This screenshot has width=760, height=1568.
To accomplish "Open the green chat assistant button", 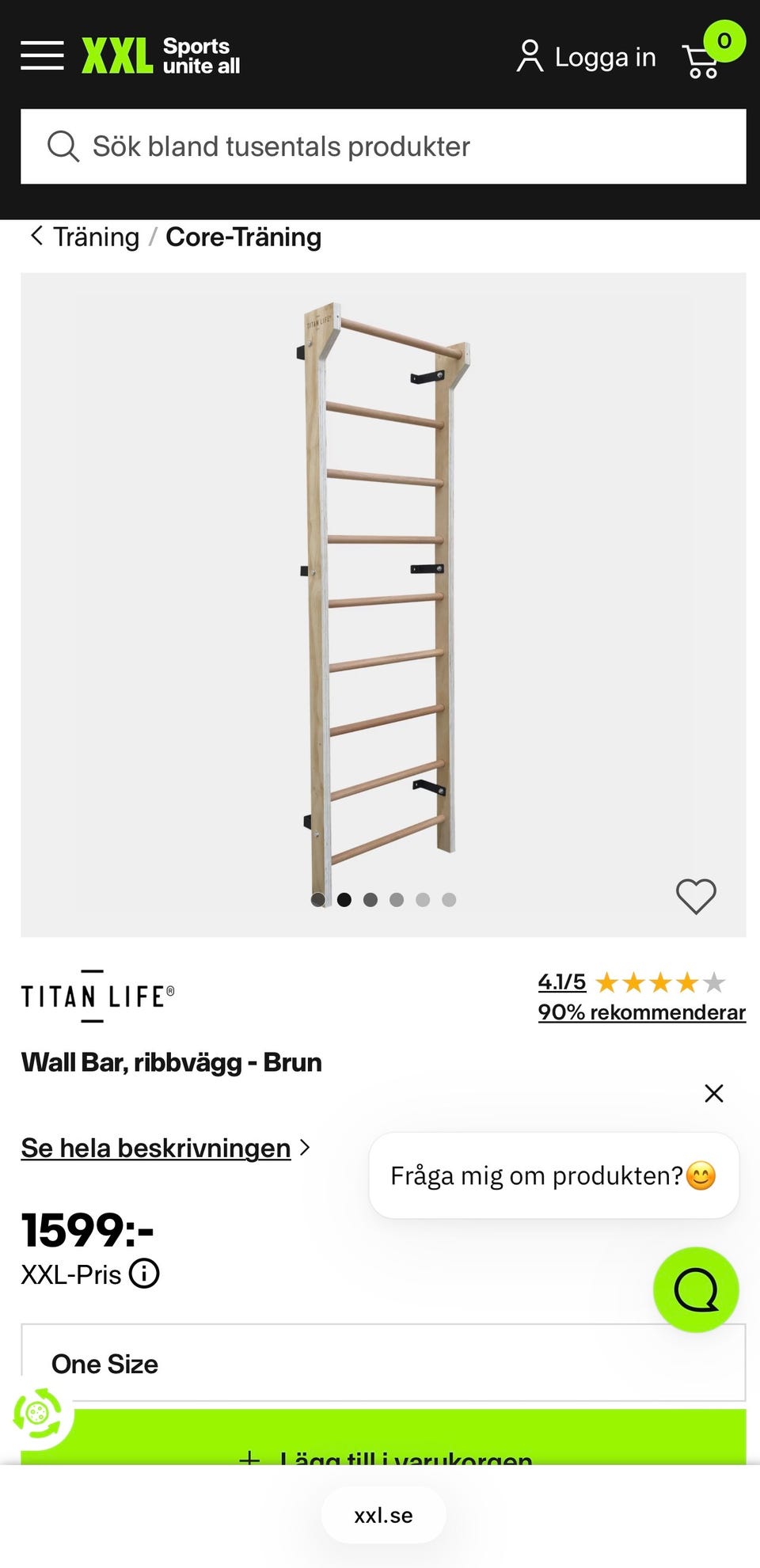I will (x=696, y=1289).
